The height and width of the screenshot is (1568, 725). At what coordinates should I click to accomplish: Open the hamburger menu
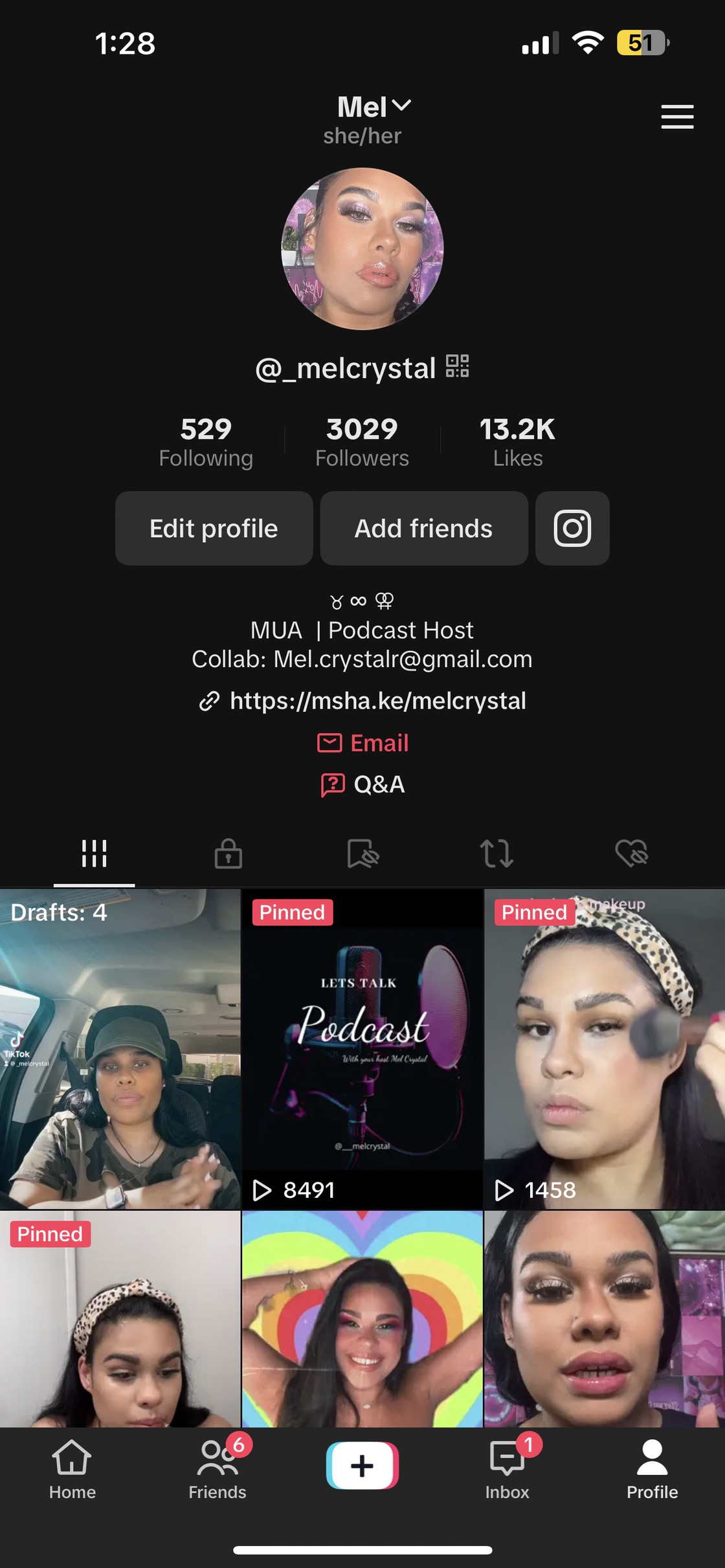coord(676,116)
